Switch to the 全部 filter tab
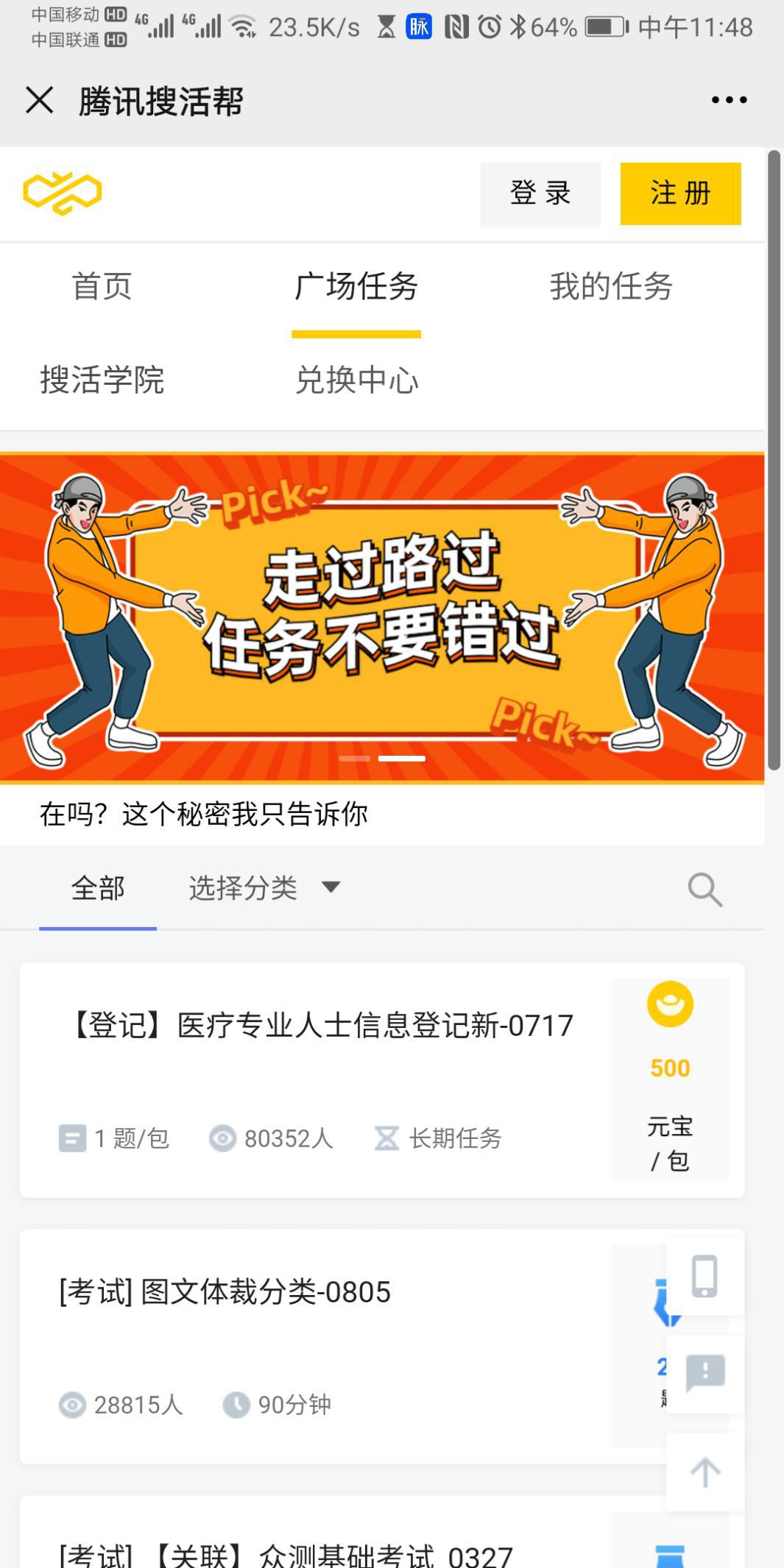Screen dimensions: 784x1568 coord(99,888)
